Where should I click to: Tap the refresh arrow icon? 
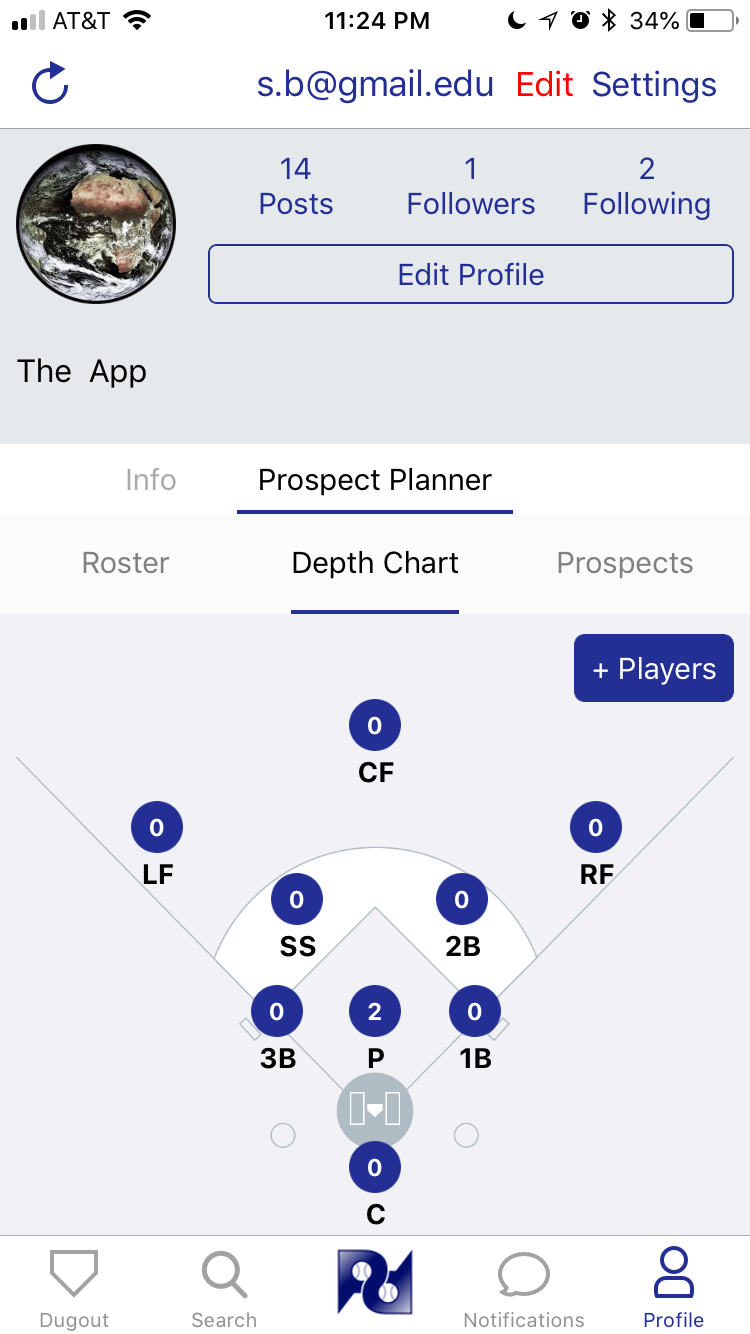click(x=50, y=84)
